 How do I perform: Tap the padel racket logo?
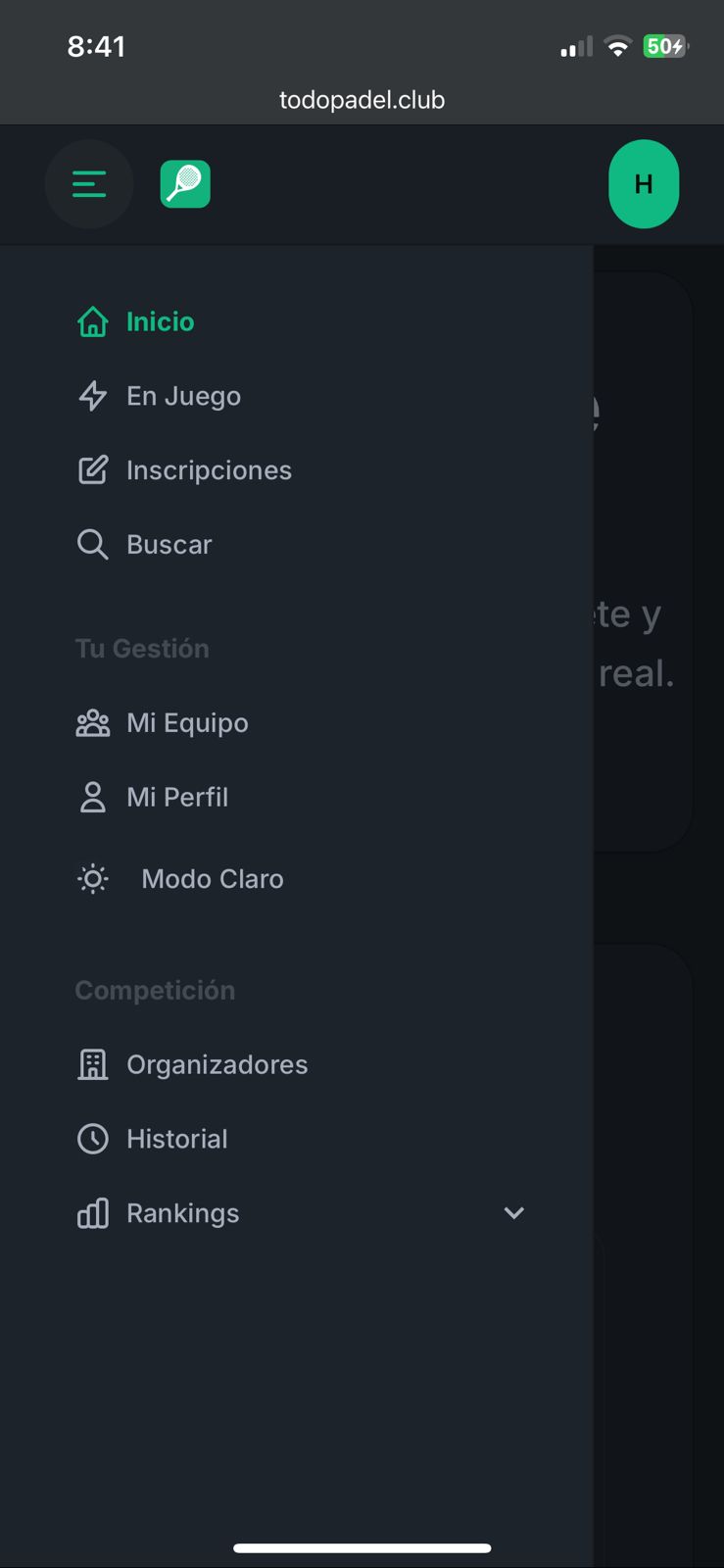[185, 184]
